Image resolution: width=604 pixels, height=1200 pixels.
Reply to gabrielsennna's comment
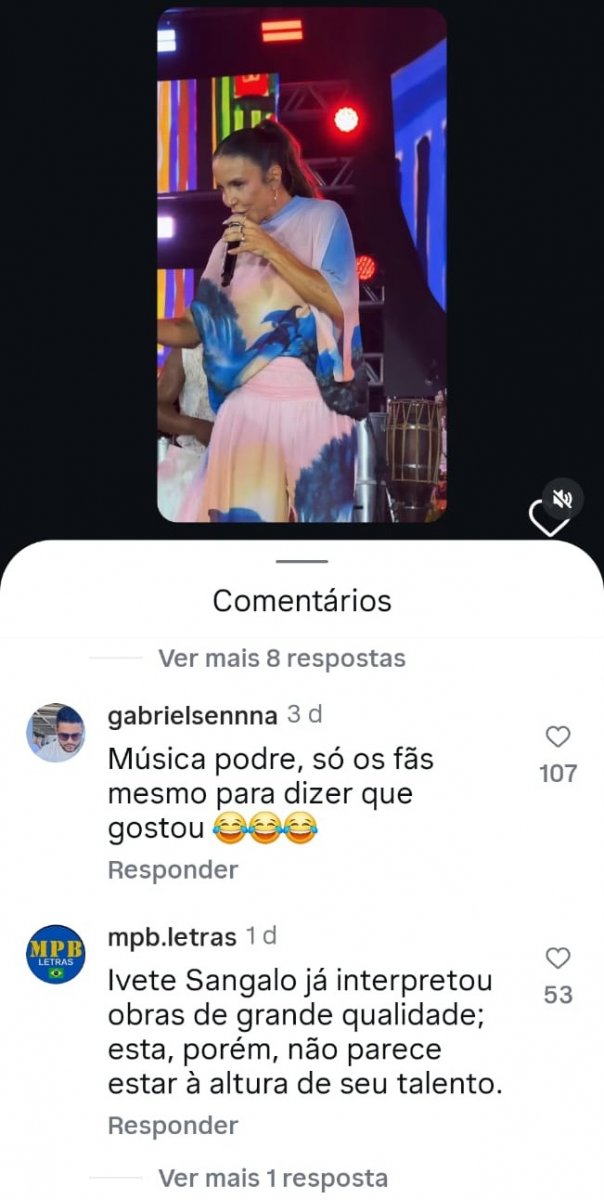(x=173, y=870)
